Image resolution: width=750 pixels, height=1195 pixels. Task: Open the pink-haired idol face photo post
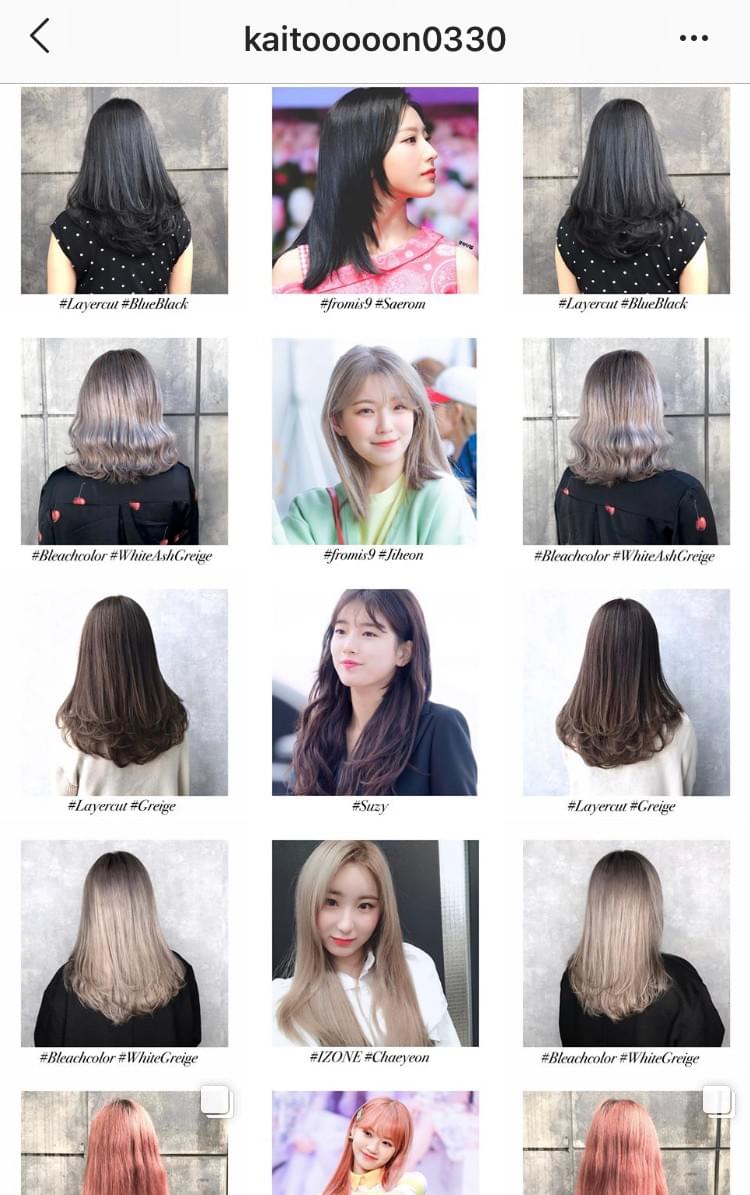coord(375,1143)
